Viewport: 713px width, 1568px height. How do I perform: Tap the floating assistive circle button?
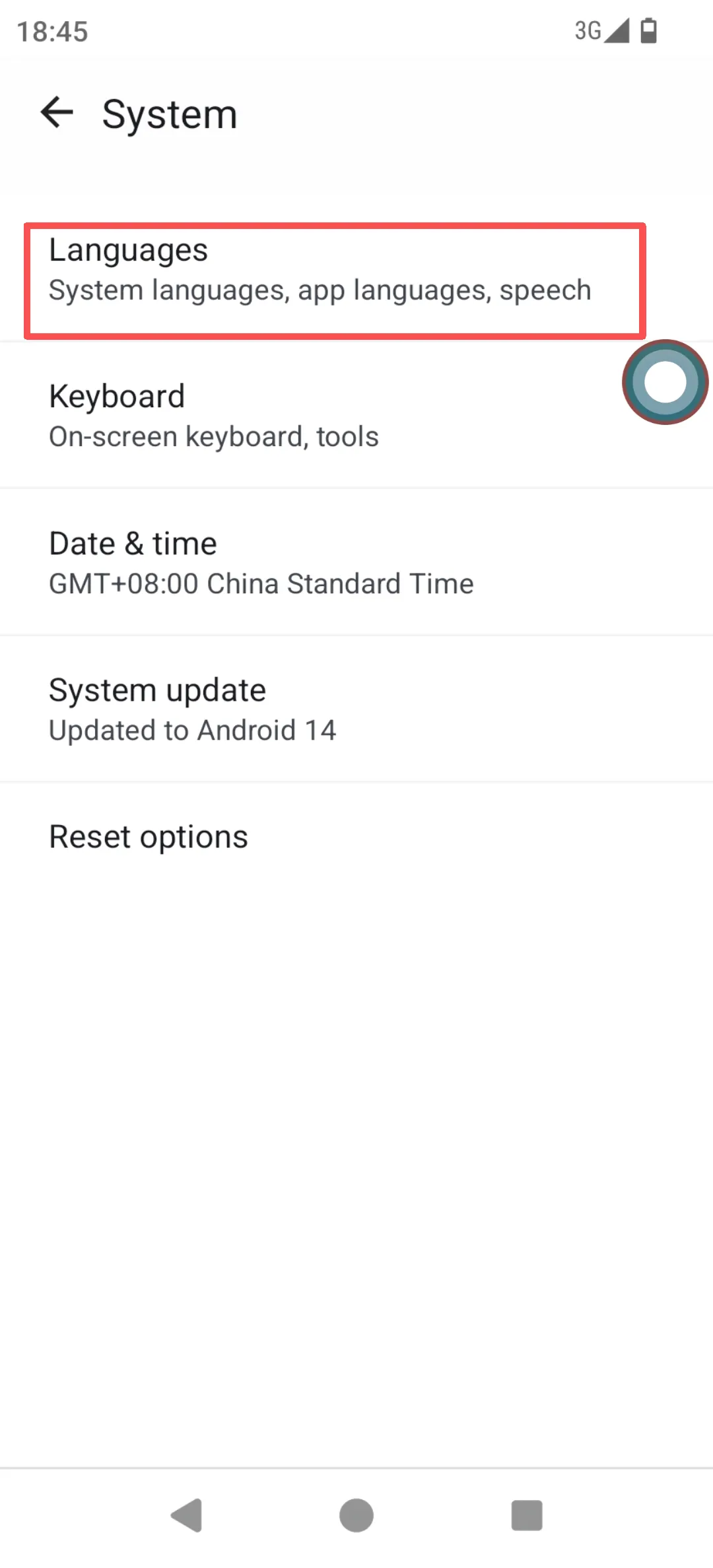click(x=665, y=382)
